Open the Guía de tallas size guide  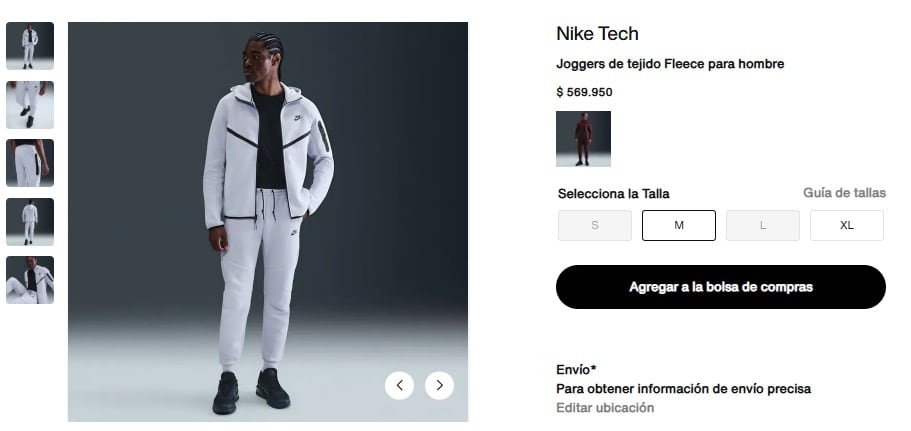coord(844,193)
